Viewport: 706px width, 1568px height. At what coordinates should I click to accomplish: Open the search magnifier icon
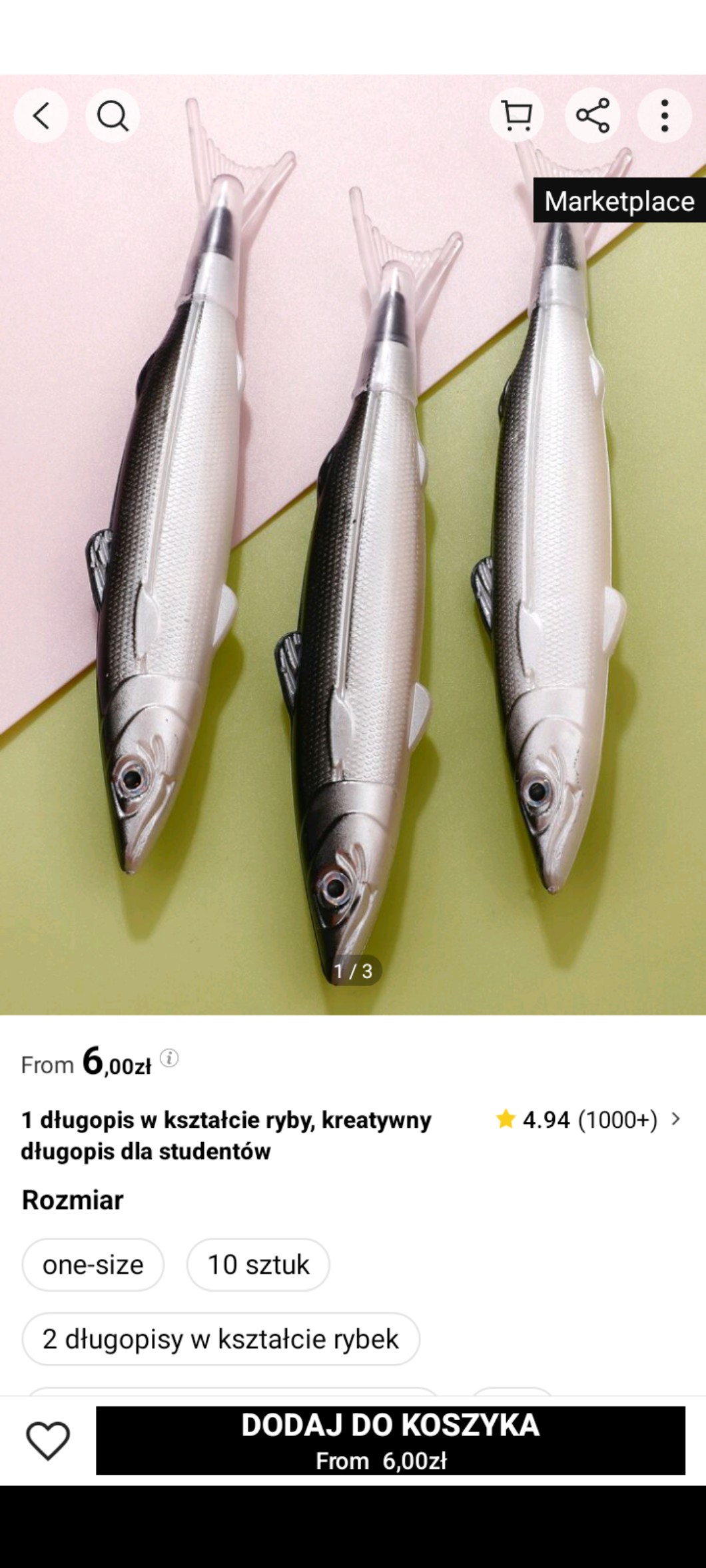click(112, 116)
